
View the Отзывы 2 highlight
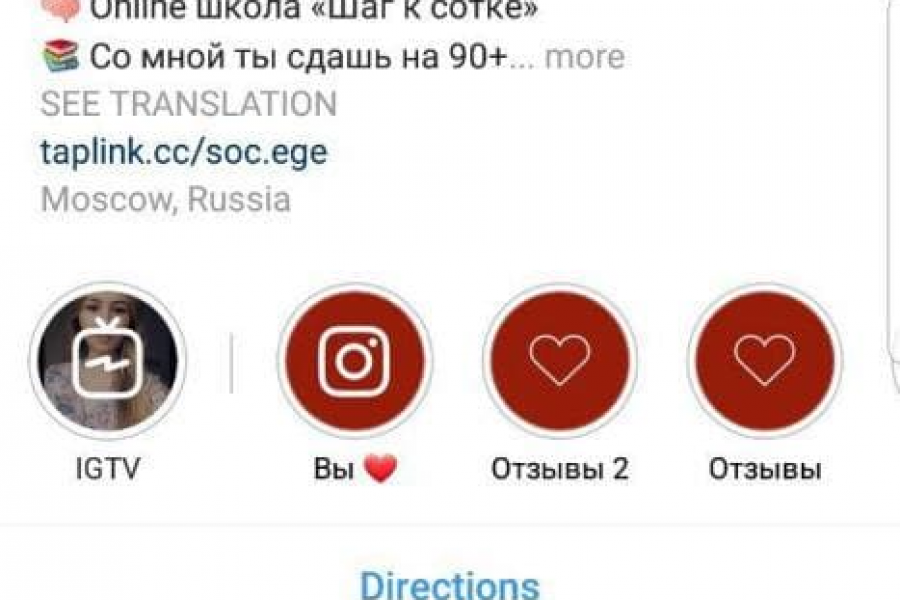coord(560,360)
